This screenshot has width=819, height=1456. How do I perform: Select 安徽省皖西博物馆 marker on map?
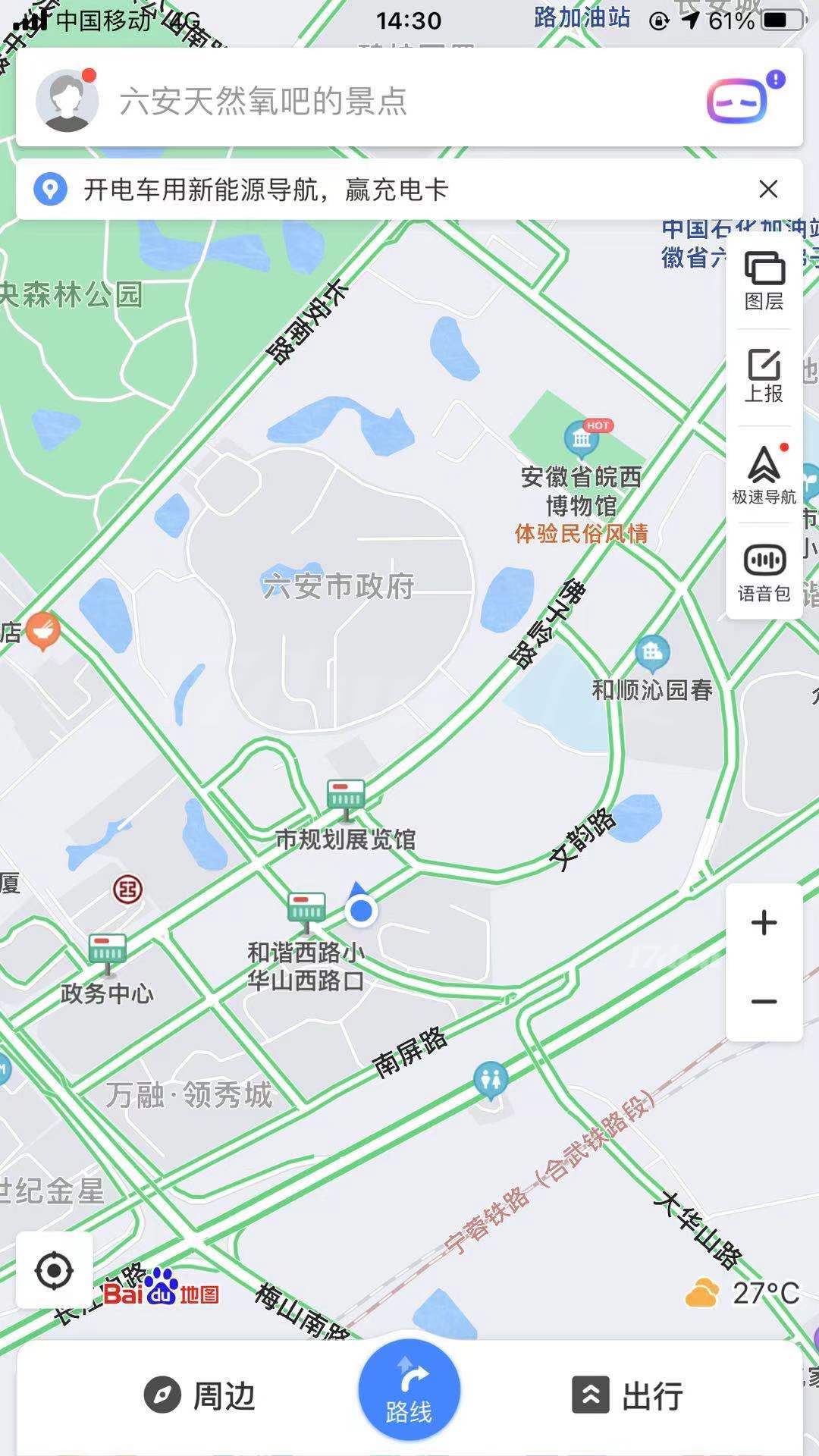click(x=582, y=438)
